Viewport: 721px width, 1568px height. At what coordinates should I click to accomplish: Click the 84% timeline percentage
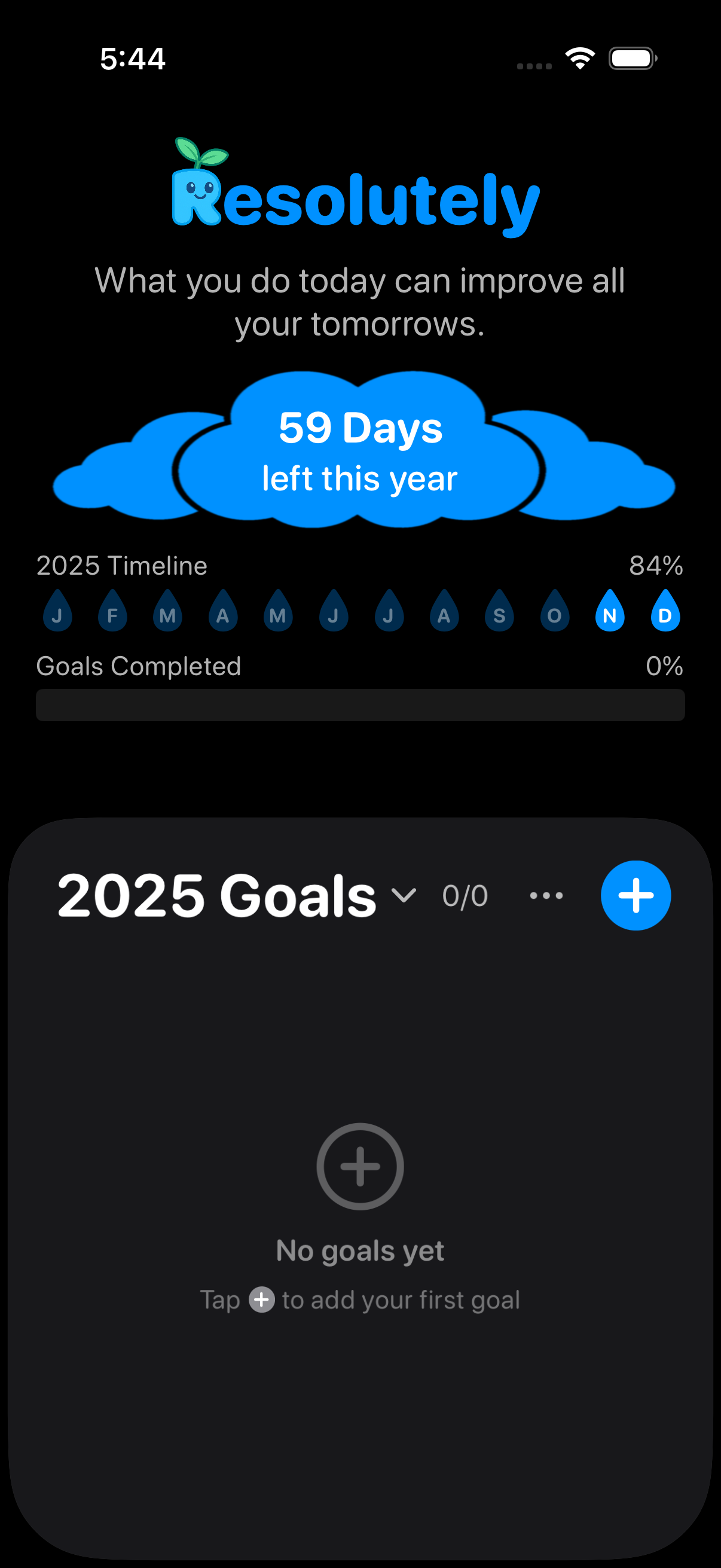coord(656,565)
